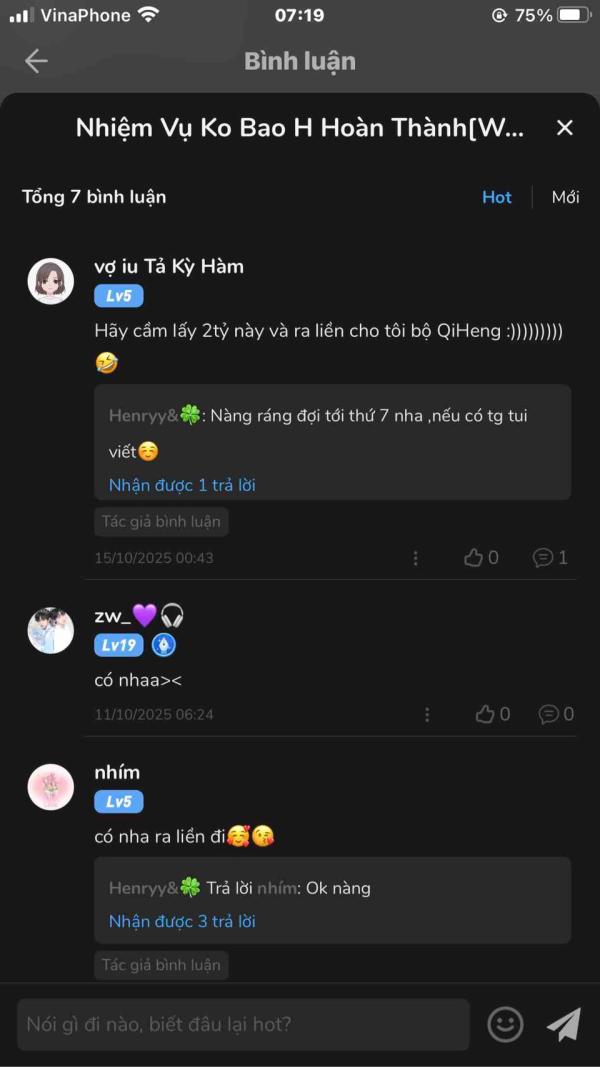Open zw_'s profile avatar

point(50,630)
